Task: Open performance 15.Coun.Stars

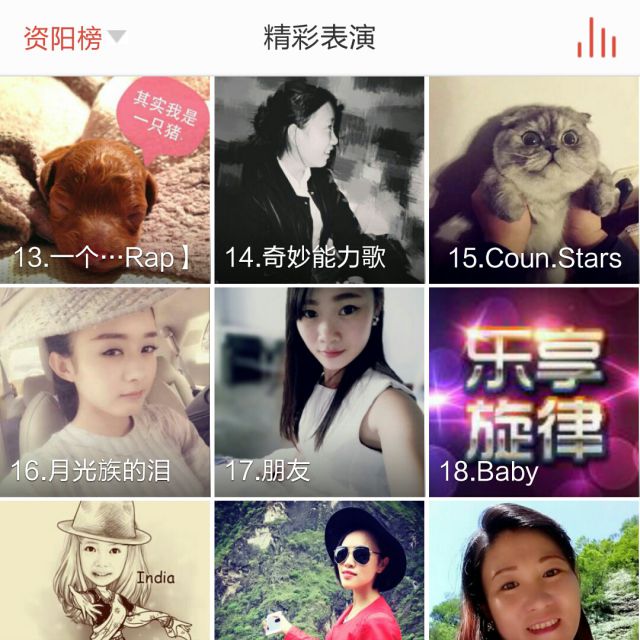Action: (x=534, y=180)
